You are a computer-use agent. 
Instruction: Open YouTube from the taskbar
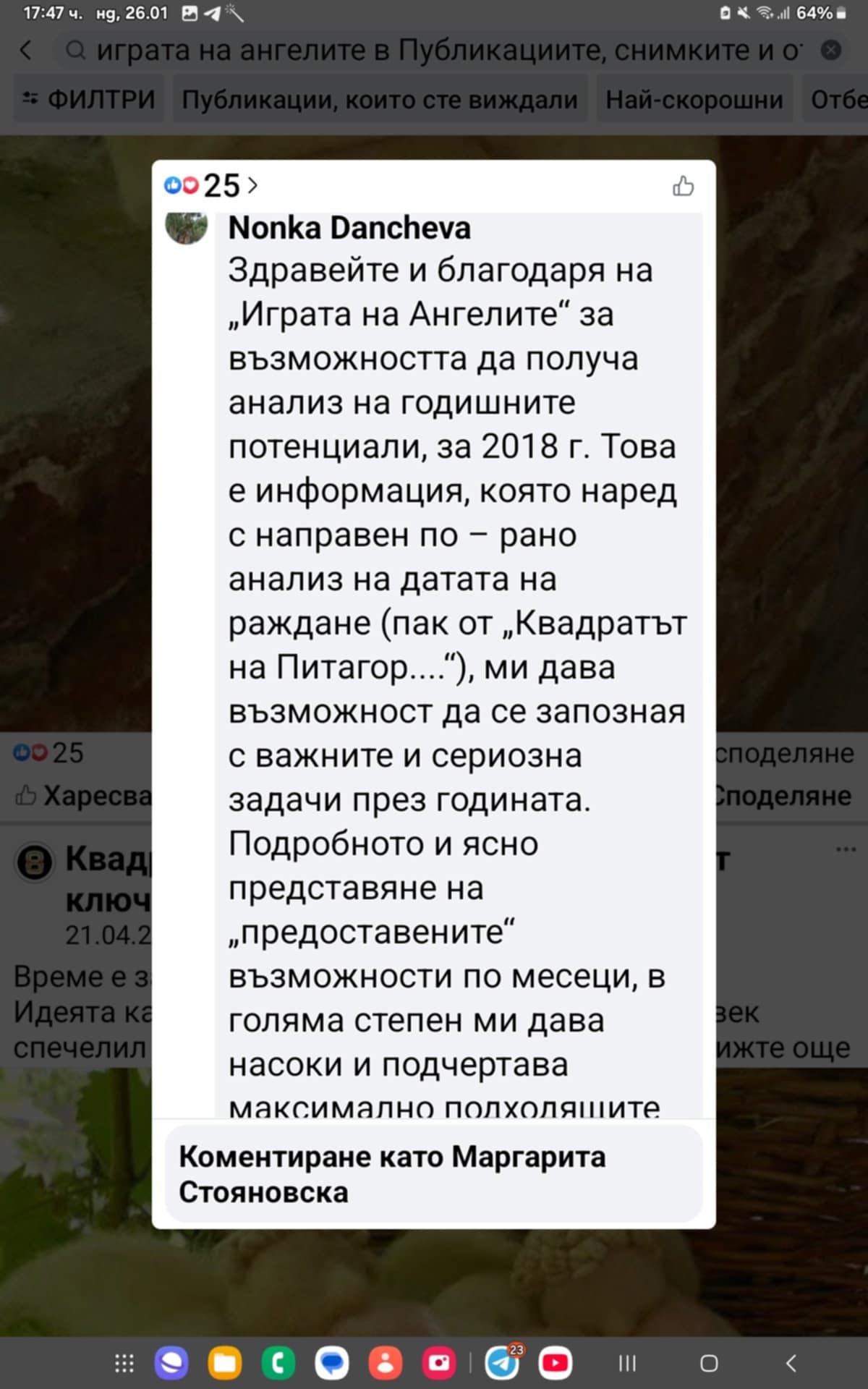(x=555, y=1364)
